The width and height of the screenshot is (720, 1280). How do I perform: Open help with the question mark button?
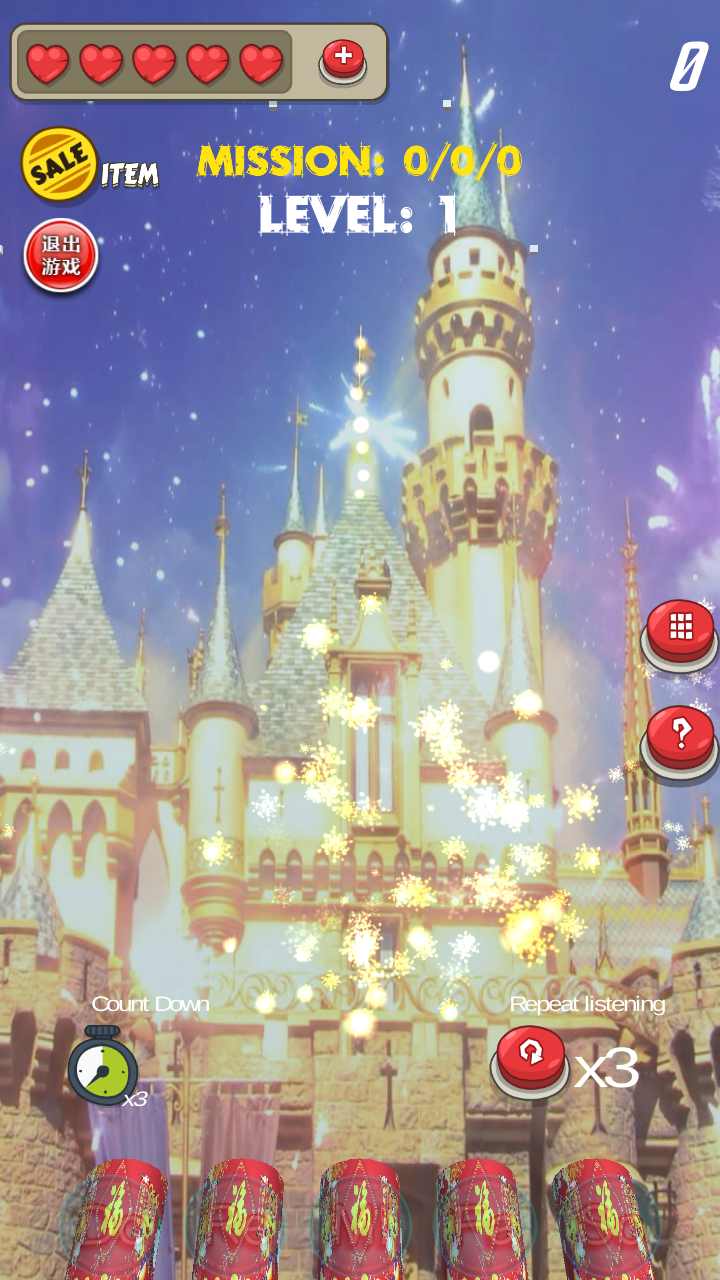coord(680,737)
